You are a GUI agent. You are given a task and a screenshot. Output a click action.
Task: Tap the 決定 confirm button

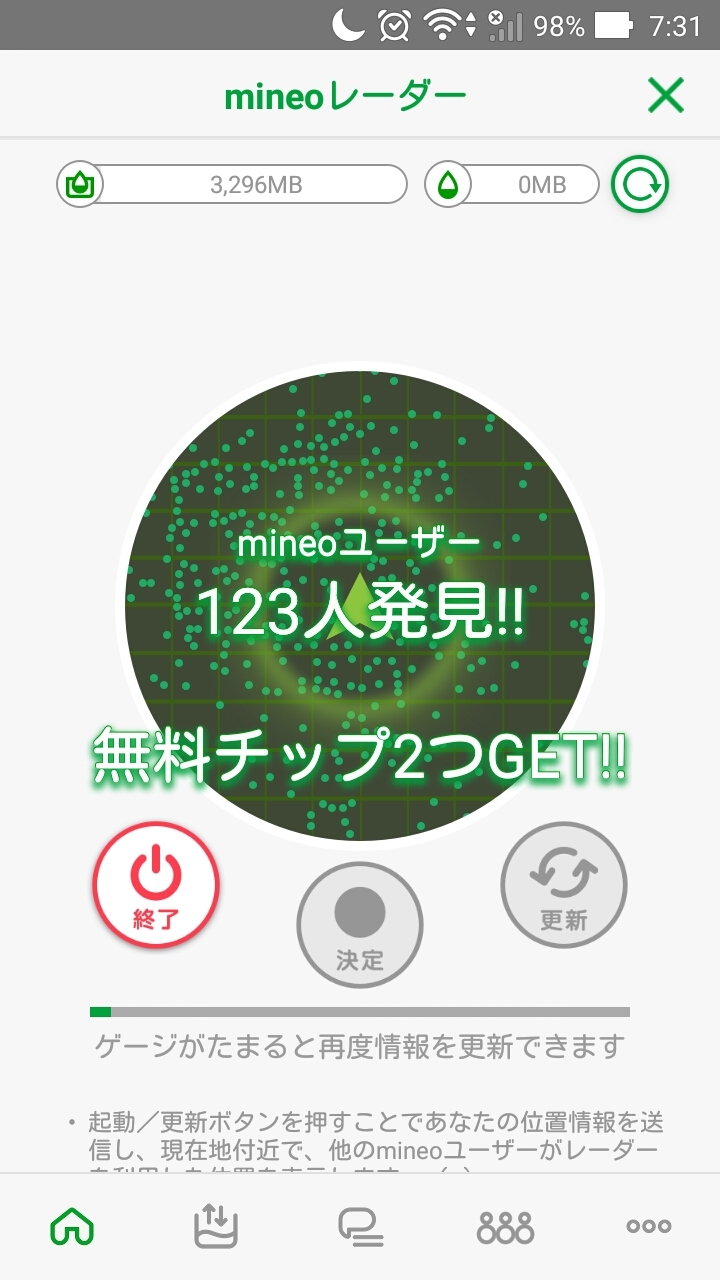360,925
